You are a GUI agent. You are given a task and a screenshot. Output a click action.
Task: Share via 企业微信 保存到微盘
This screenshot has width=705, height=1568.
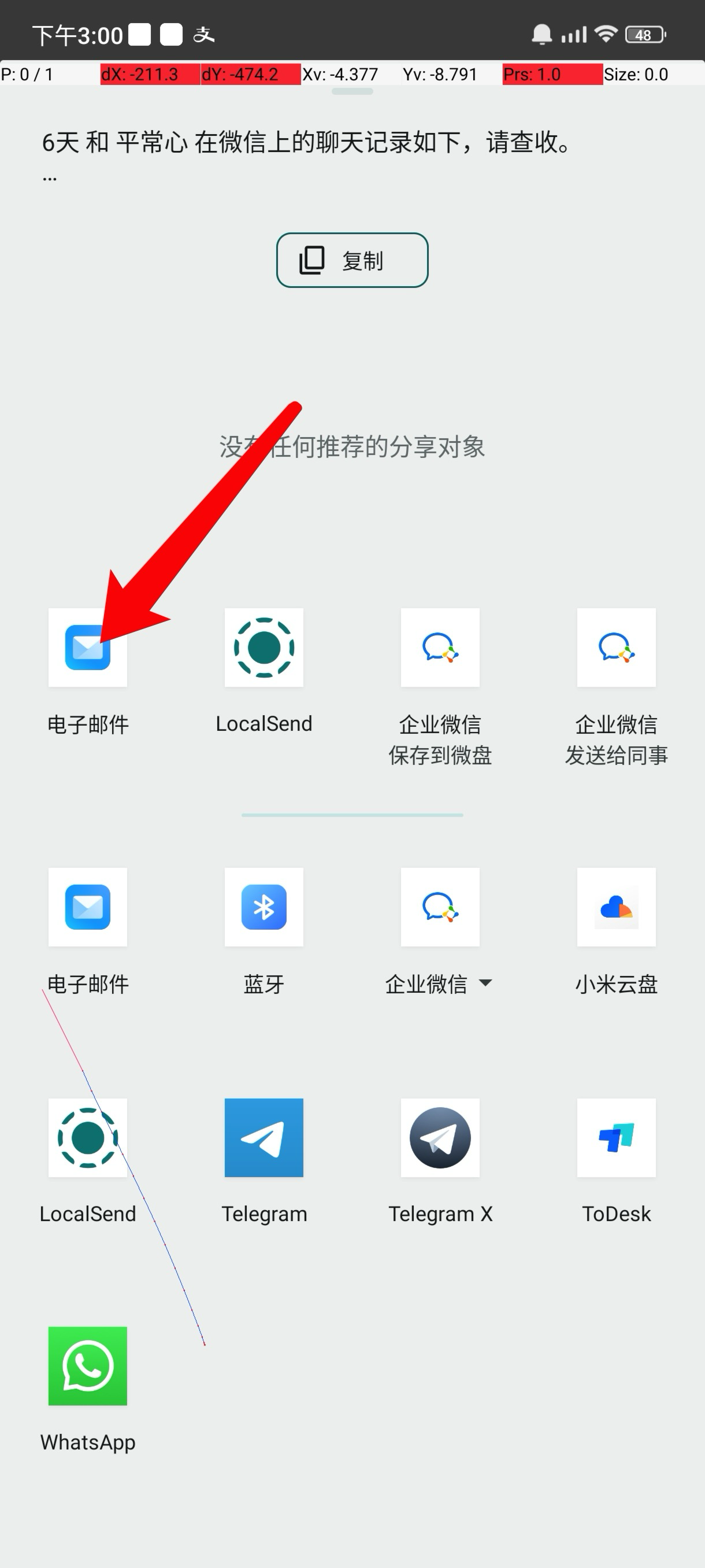440,648
